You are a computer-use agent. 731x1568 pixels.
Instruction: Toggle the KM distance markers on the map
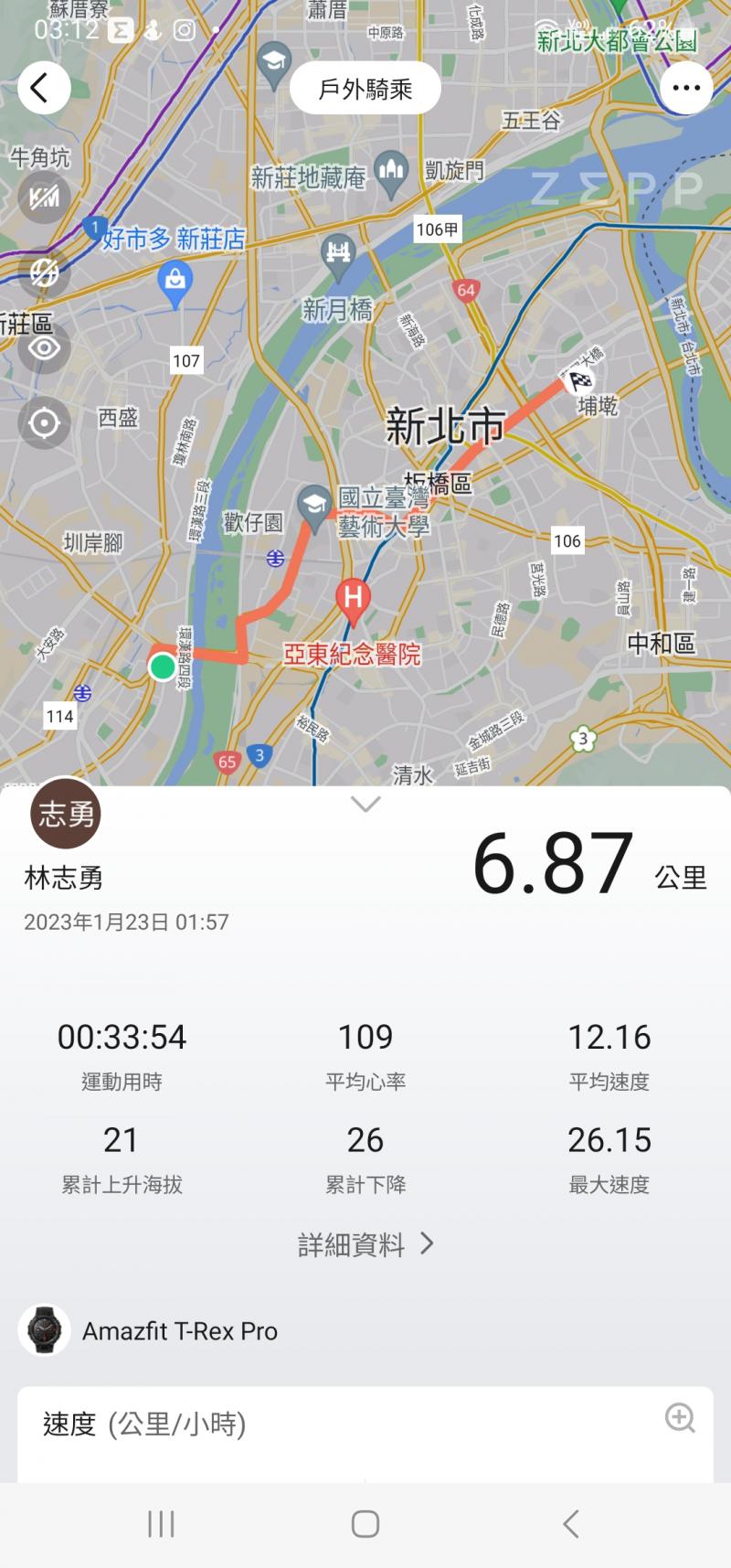pyautogui.click(x=44, y=197)
